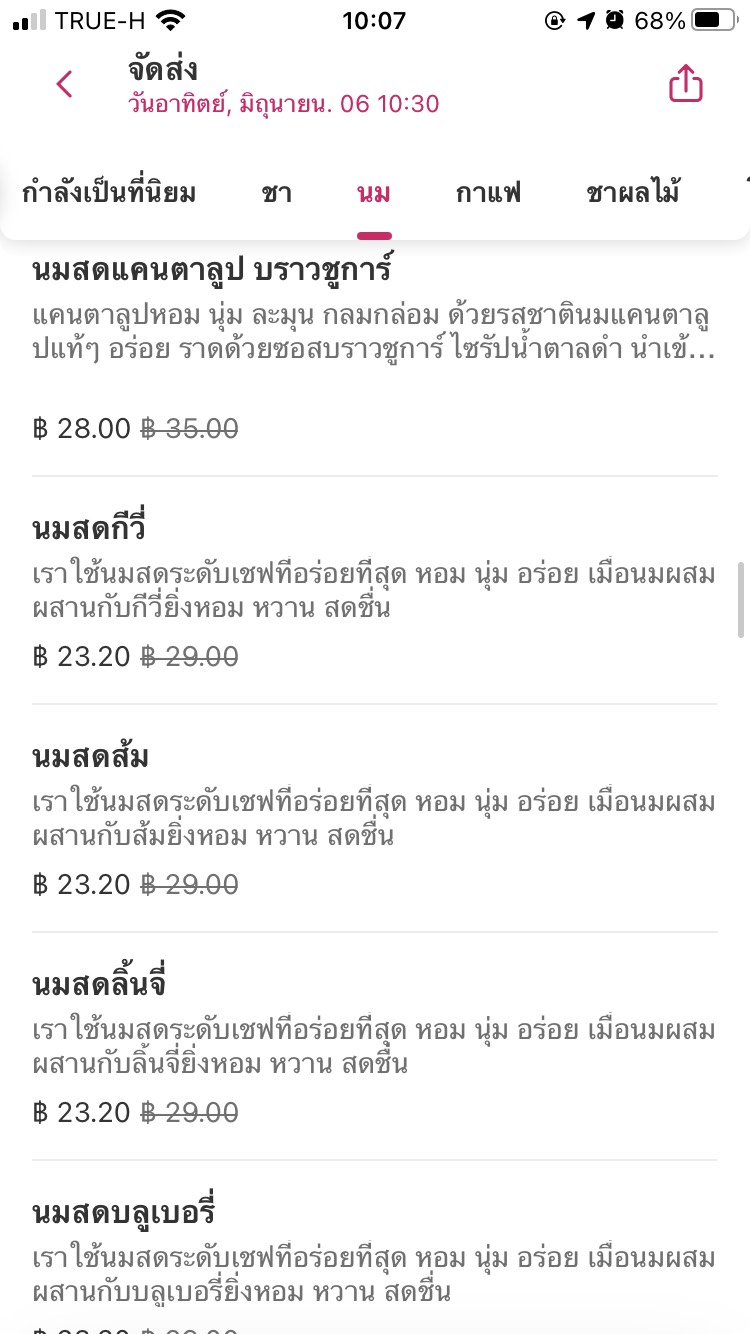Open the นมสดลิ้นจี่ item
Screen dimensions: 750x1334
374,1046
